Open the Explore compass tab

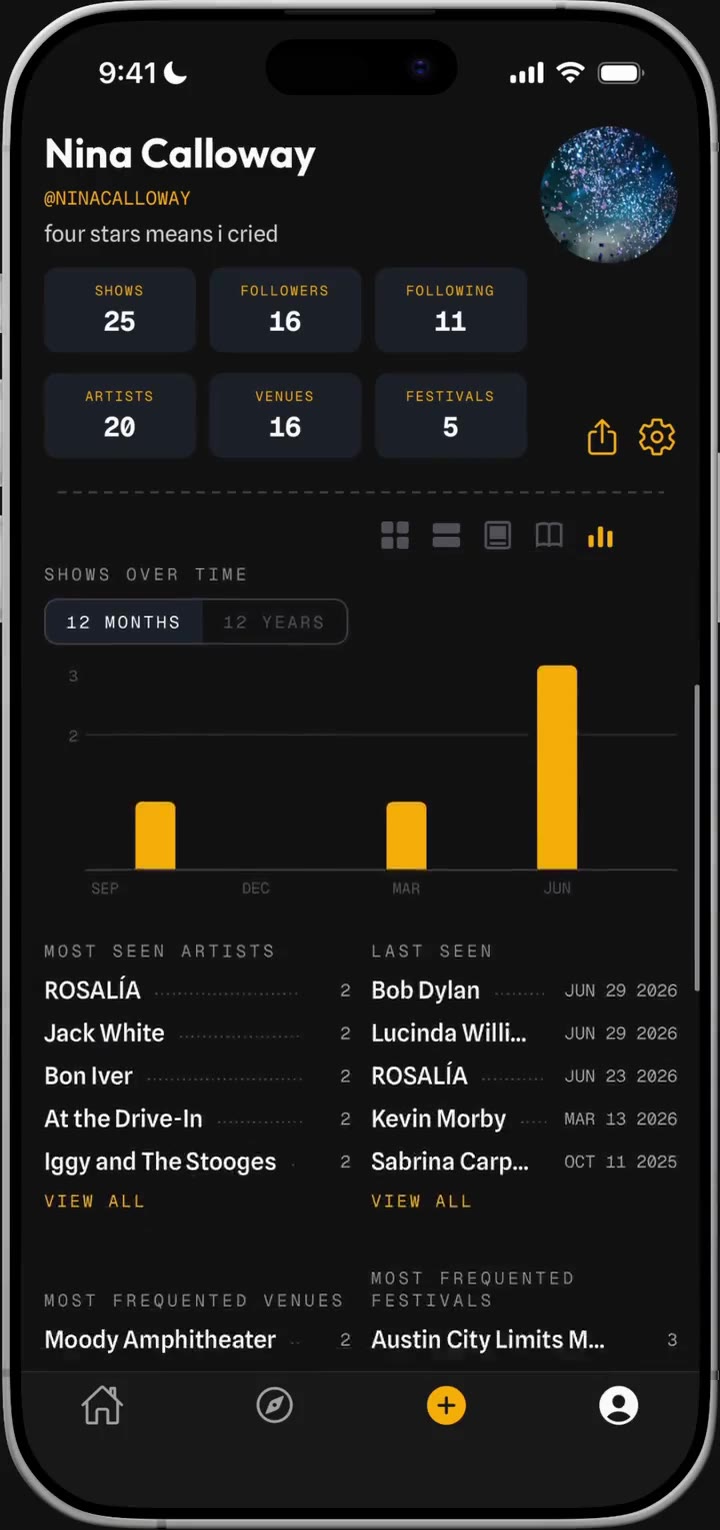274,1405
